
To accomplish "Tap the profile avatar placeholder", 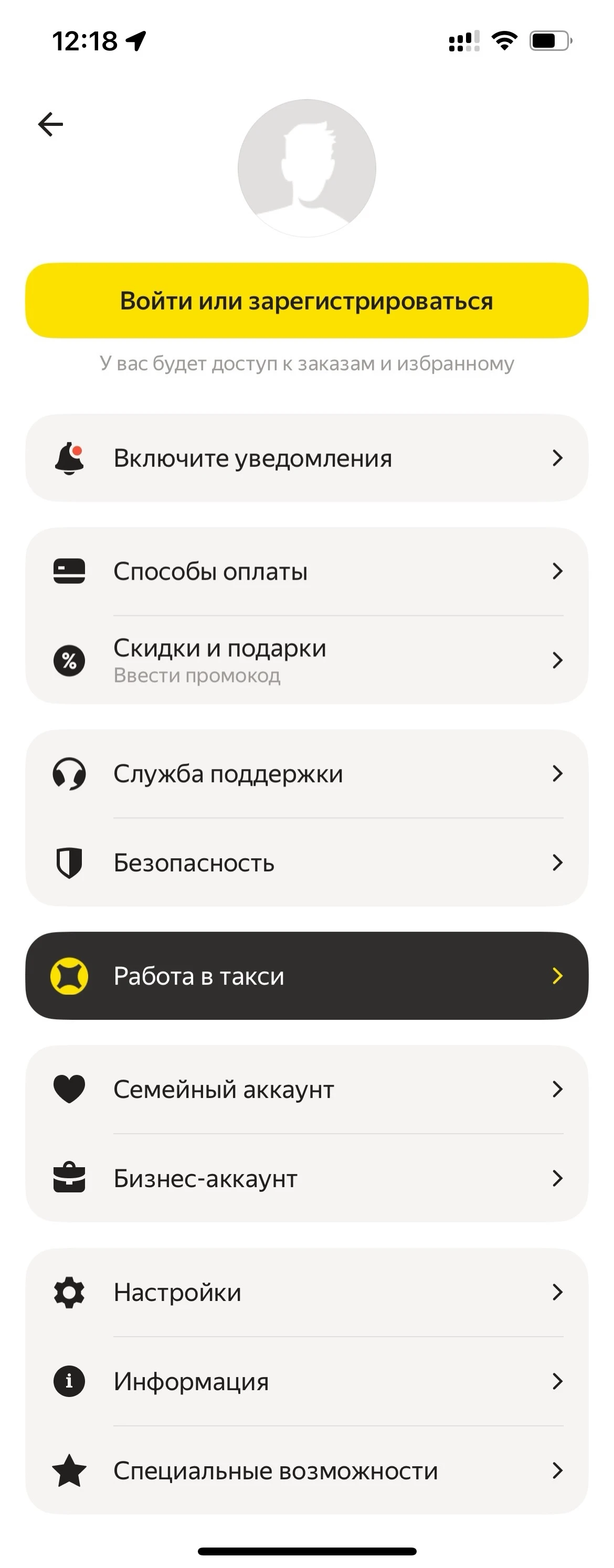I will (306, 168).
